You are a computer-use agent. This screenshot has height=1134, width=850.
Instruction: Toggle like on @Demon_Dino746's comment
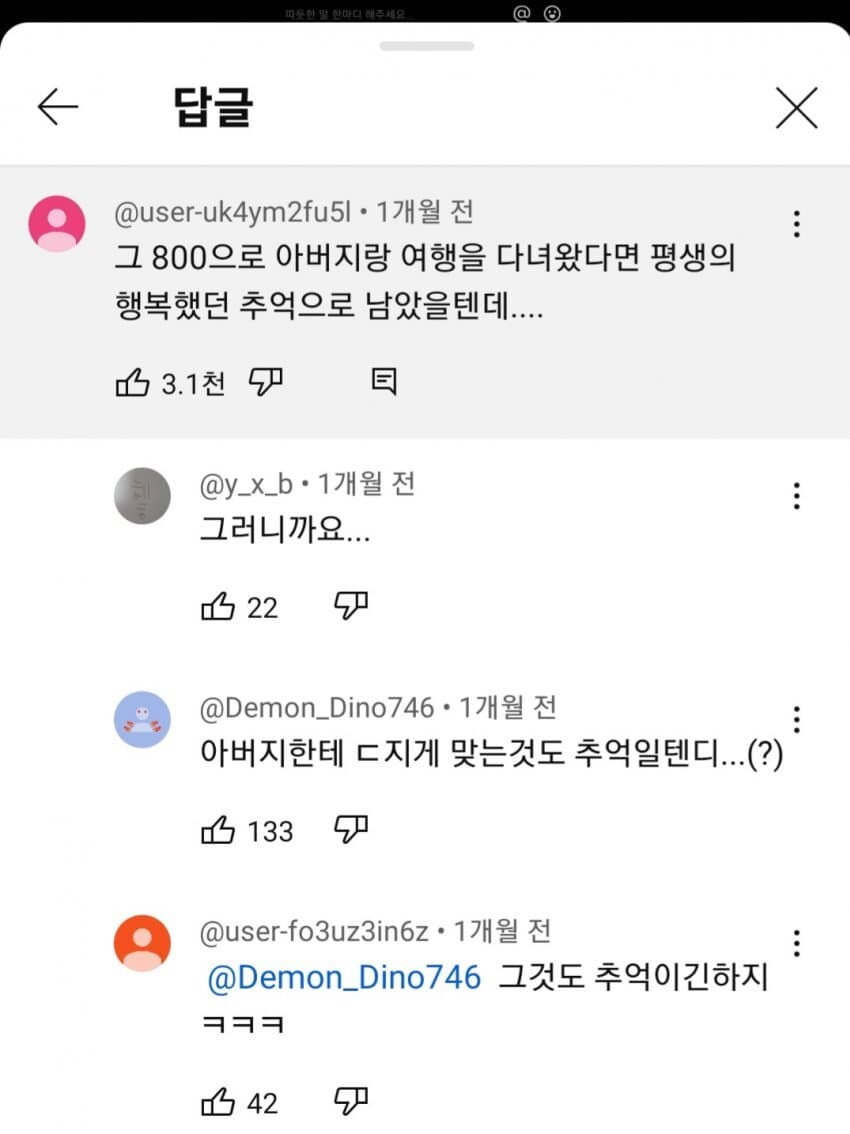pyautogui.click(x=219, y=828)
